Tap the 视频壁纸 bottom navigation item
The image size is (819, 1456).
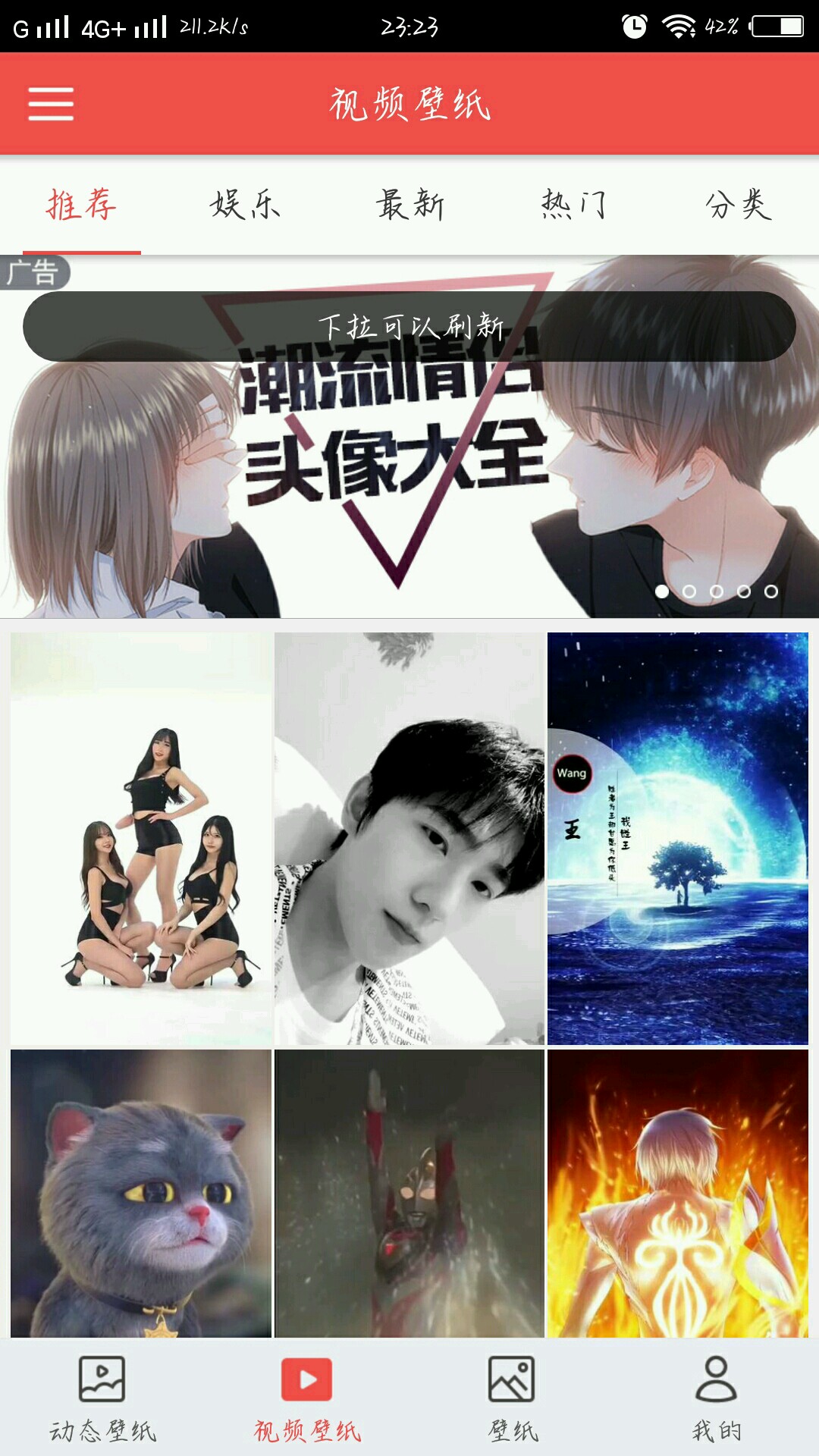tap(307, 1398)
